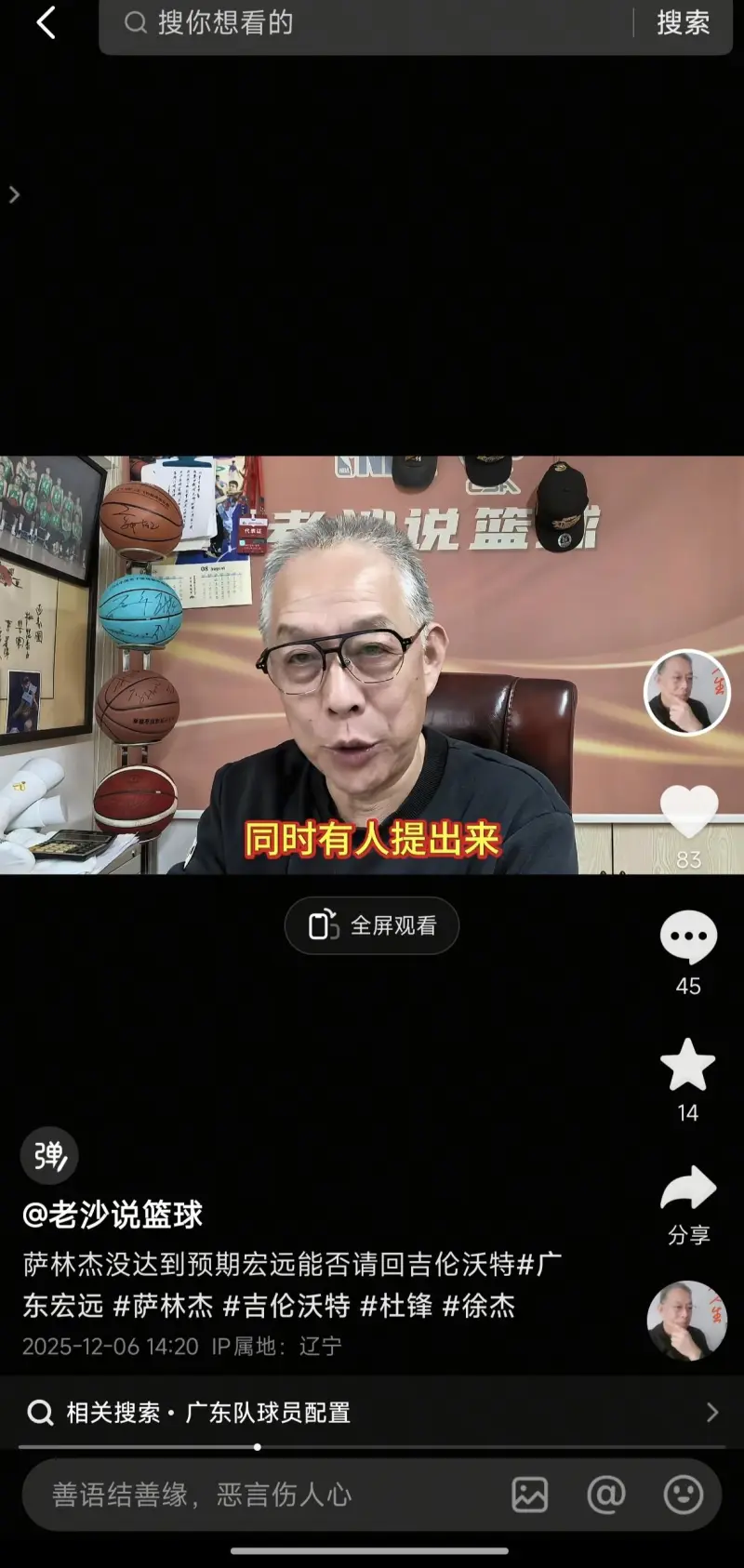Switch to fullscreen with 全屏观看
The width and height of the screenshot is (744, 1568).
pos(372,925)
